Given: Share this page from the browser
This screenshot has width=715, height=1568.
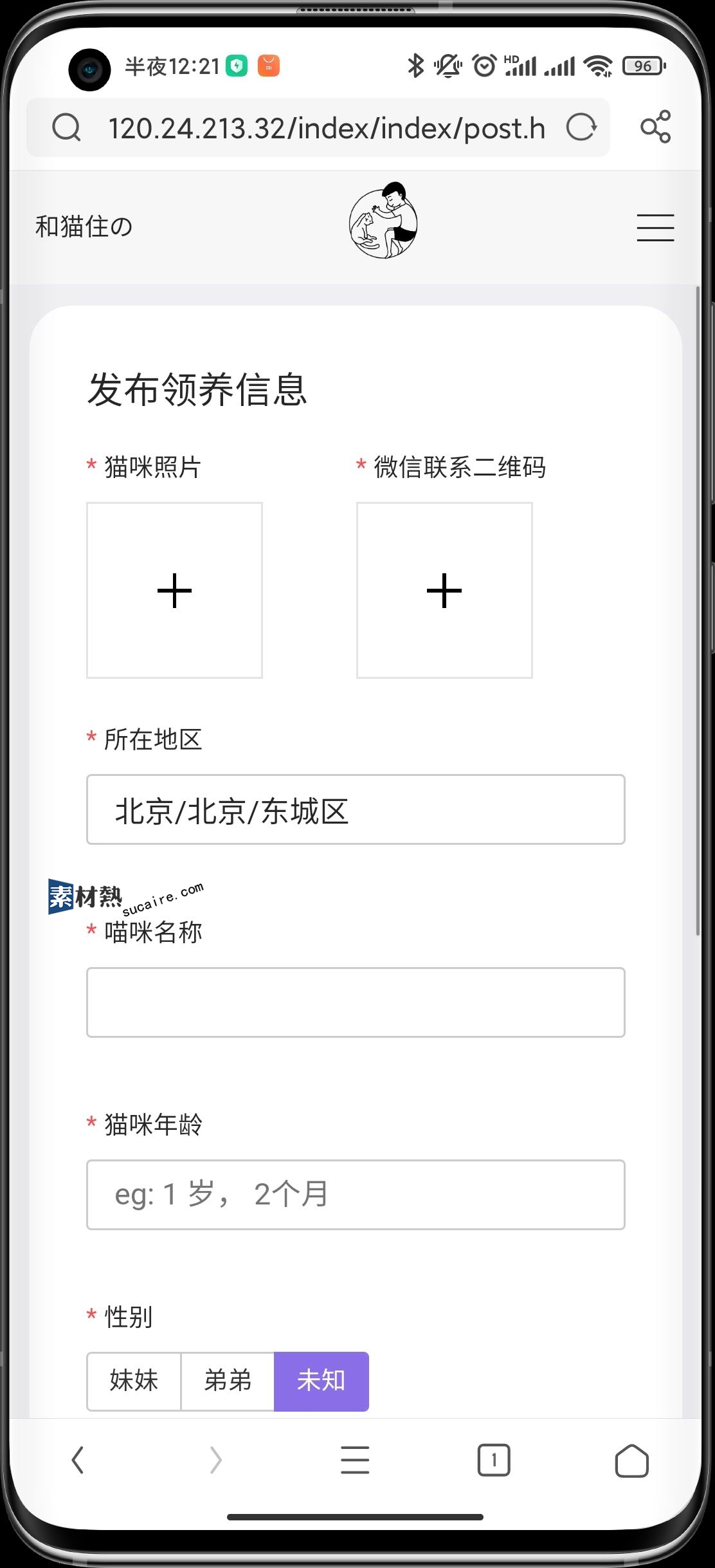Looking at the screenshot, I should pos(655,127).
